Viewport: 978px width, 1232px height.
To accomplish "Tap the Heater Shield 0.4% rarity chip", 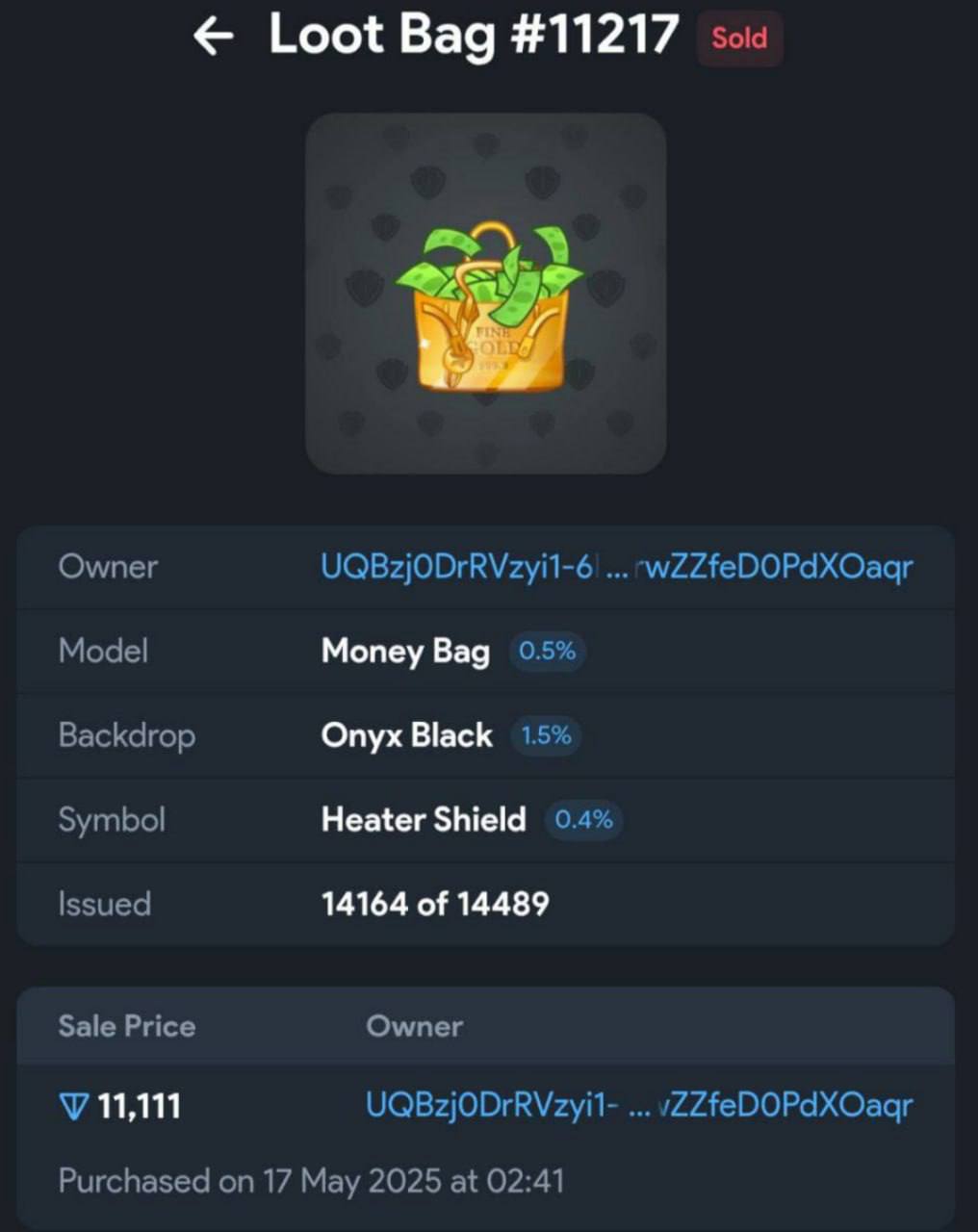I will pos(583,820).
